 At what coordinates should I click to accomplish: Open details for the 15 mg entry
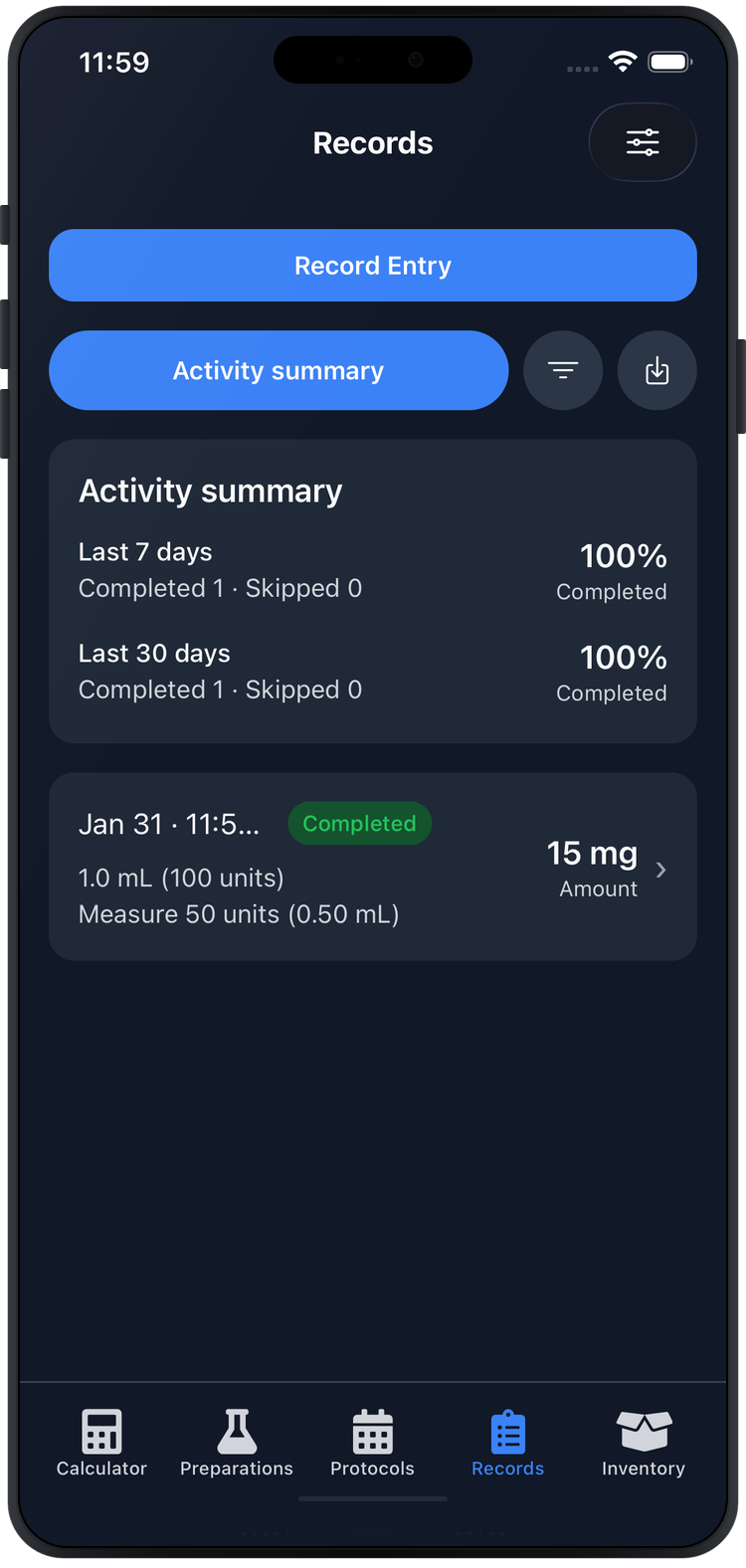pos(592,853)
